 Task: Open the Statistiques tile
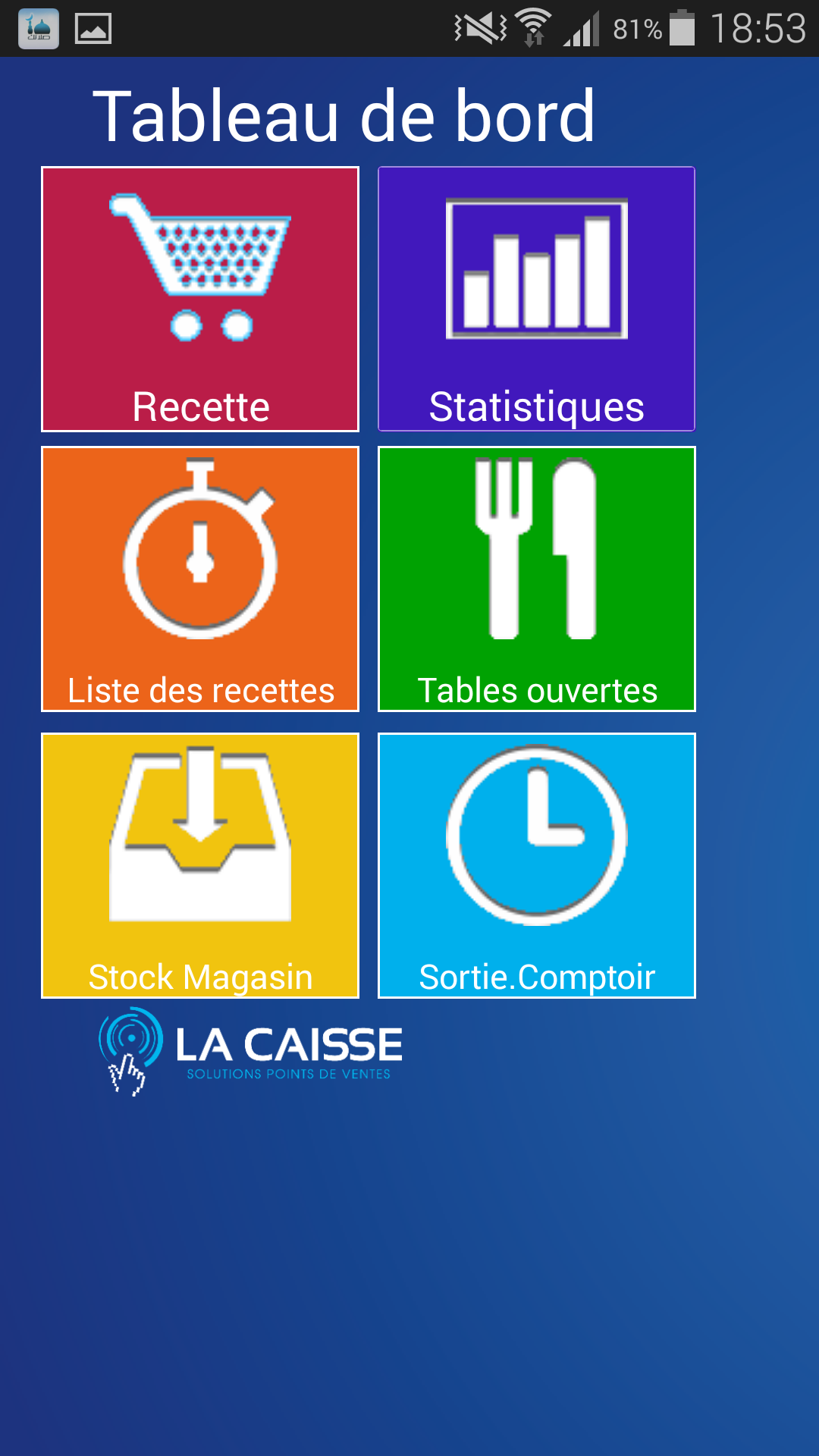537,299
